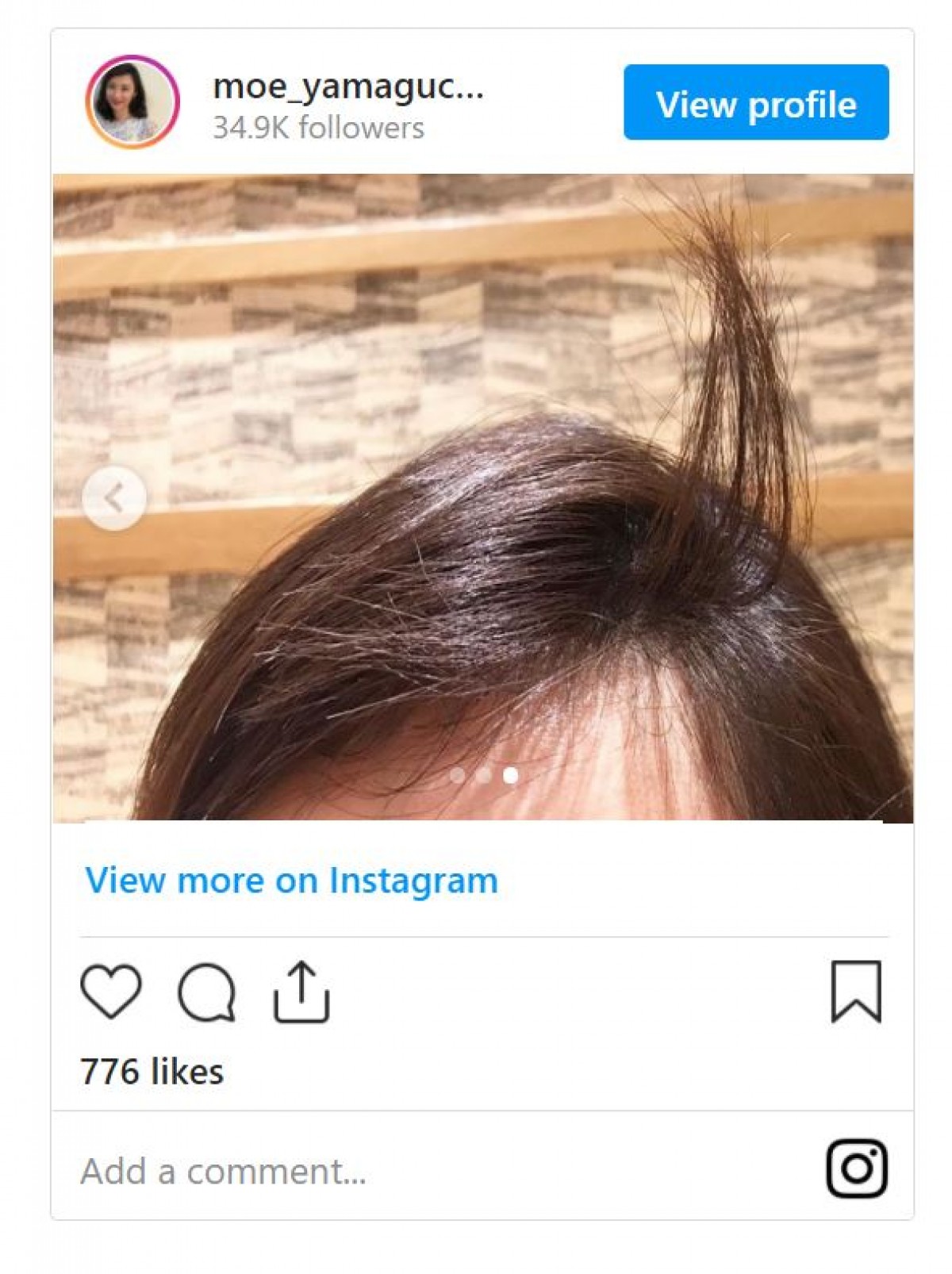The height and width of the screenshot is (1274, 952).
Task: Like this post with heart icon
Action: (x=111, y=992)
